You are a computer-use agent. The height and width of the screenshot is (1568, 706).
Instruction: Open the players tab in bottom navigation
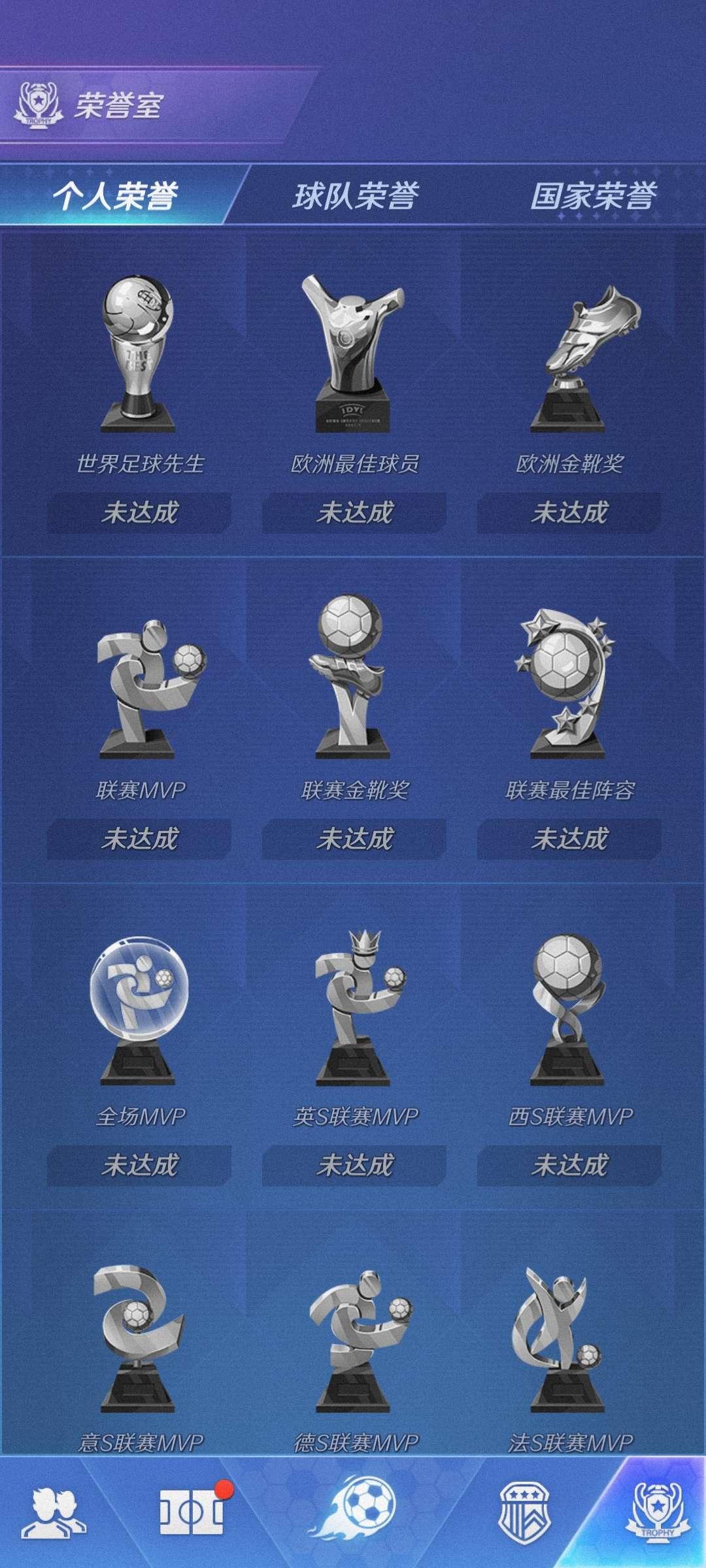pyautogui.click(x=54, y=1512)
